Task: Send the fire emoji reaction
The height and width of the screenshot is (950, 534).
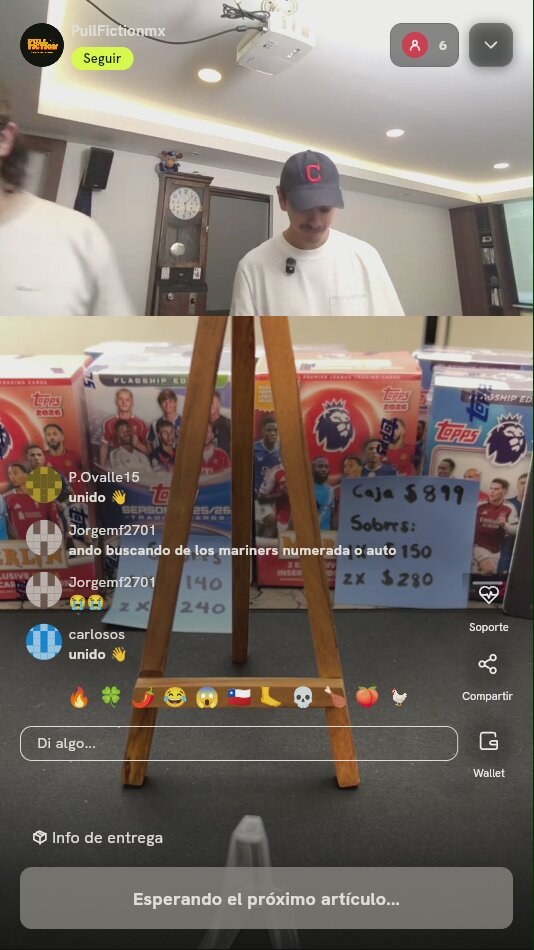Action: pyautogui.click(x=79, y=697)
